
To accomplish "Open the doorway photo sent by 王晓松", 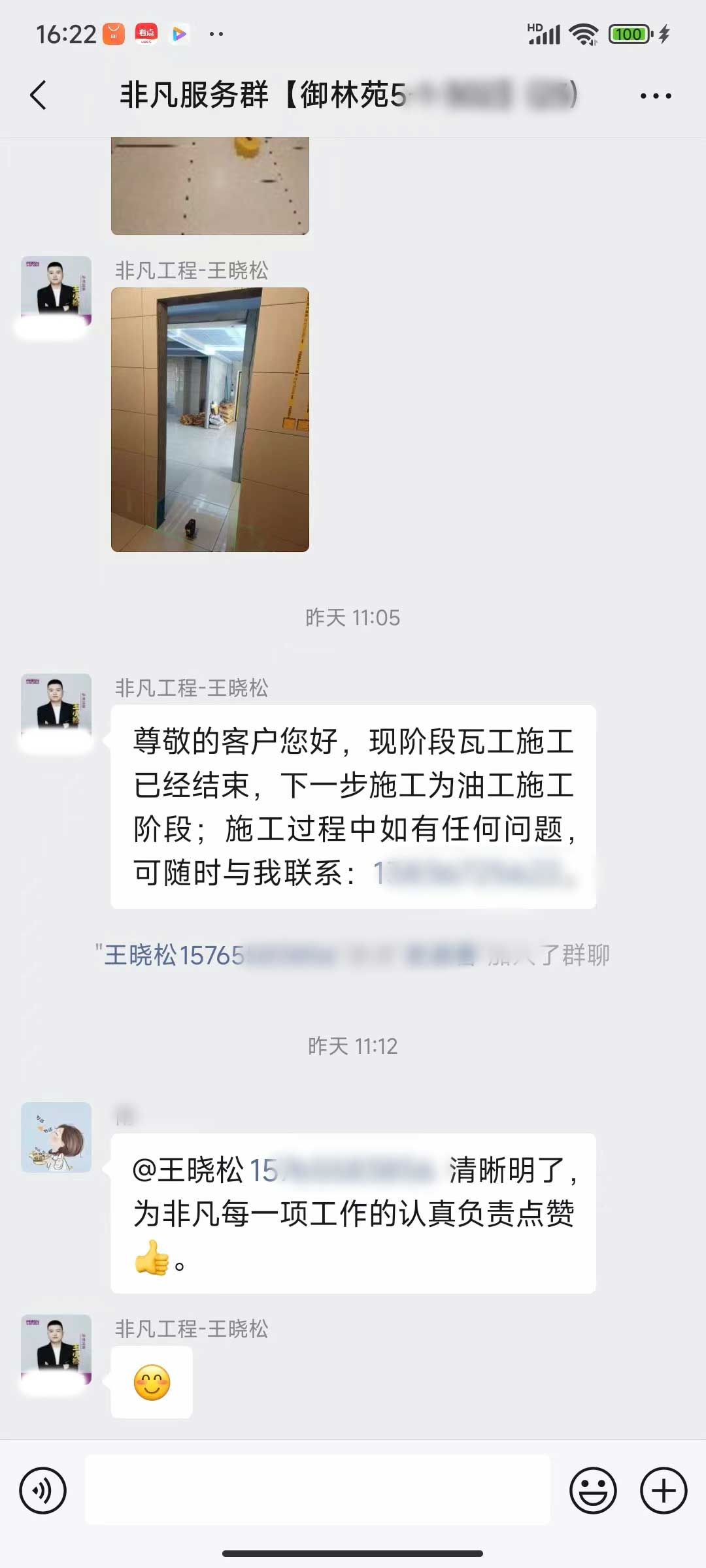I will point(210,419).
